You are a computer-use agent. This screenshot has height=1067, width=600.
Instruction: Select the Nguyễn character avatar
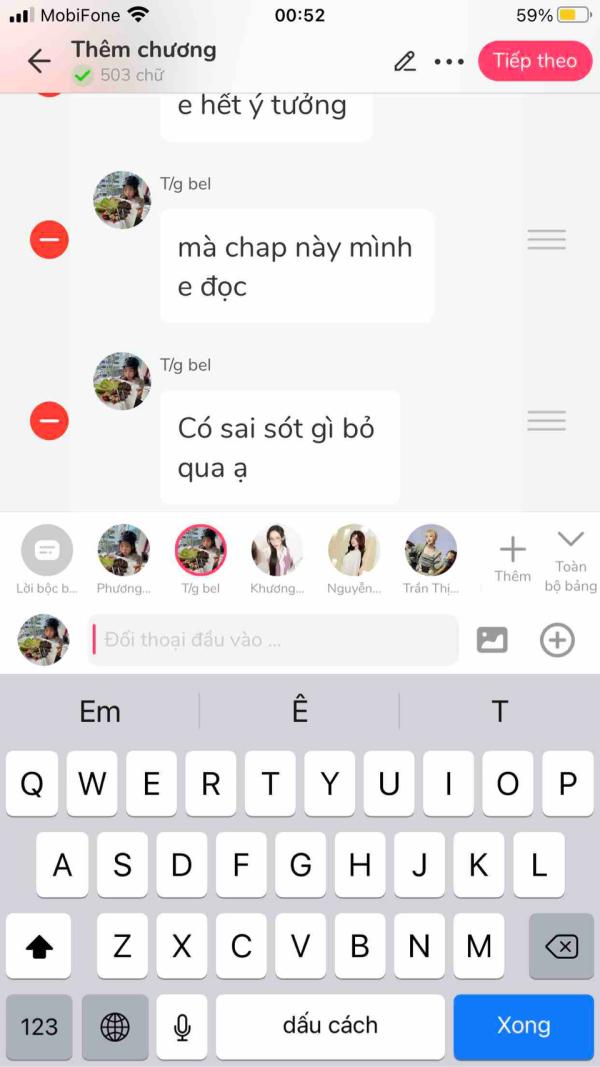click(x=354, y=551)
